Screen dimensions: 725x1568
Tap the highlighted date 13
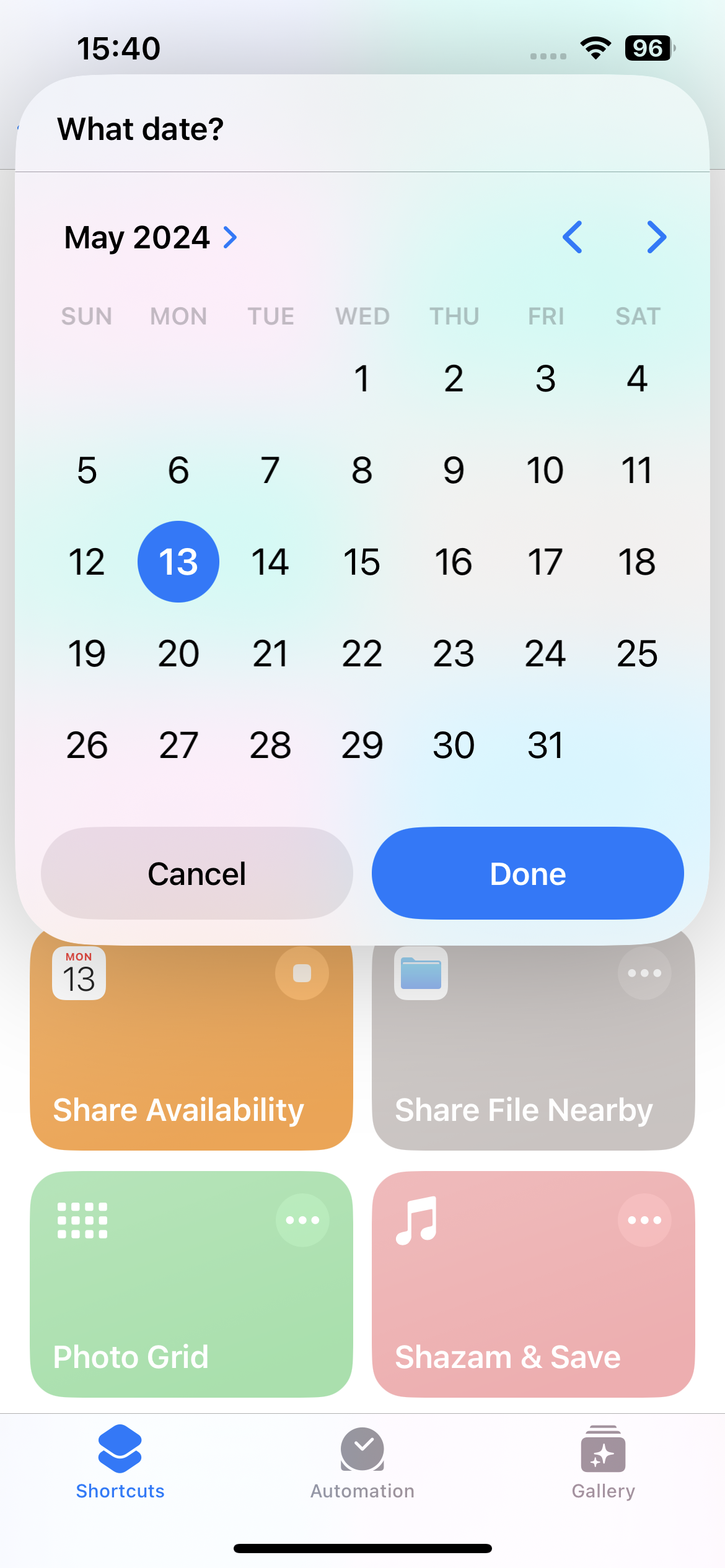click(178, 562)
